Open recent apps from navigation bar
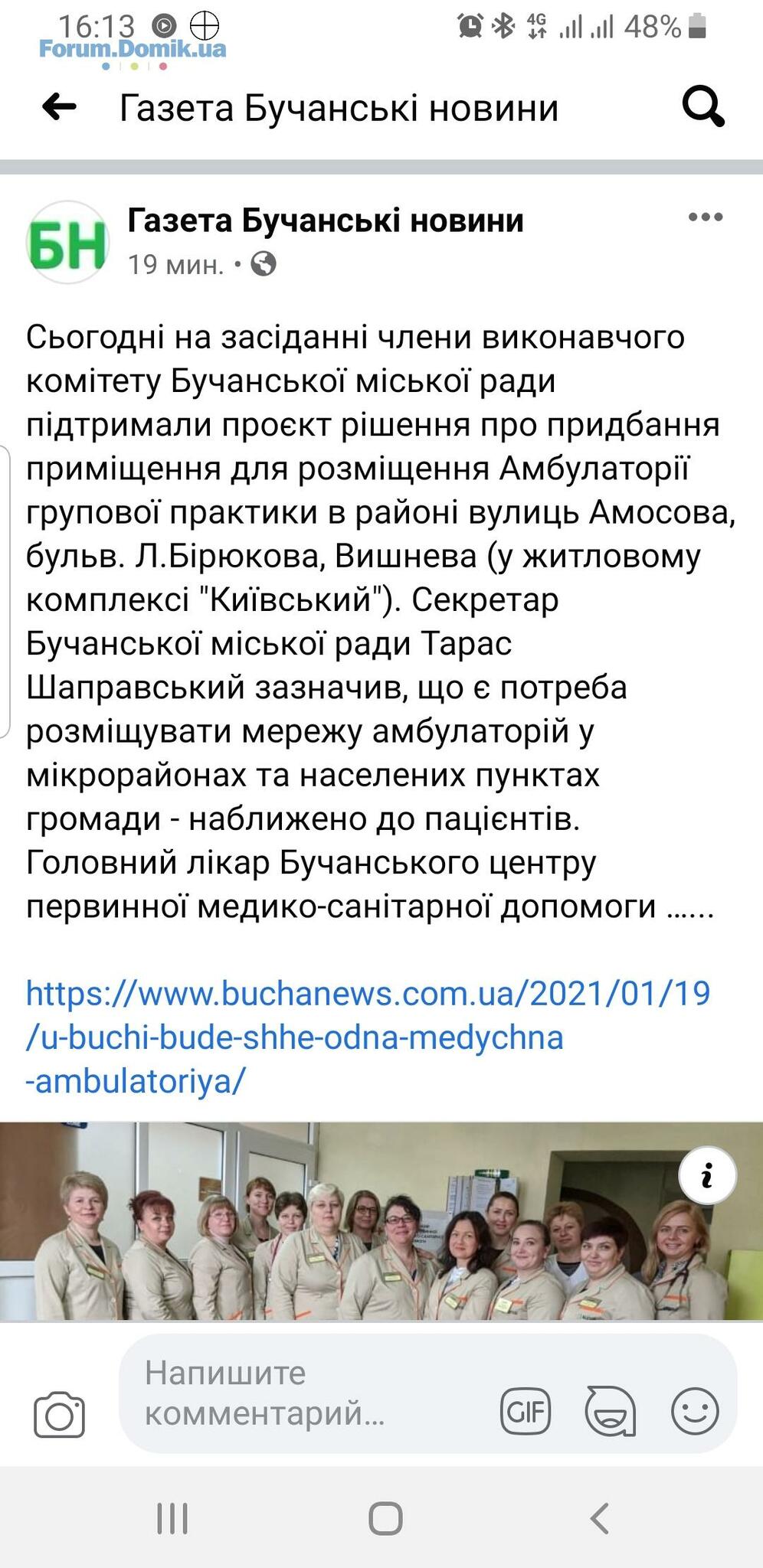 [x=172, y=1517]
